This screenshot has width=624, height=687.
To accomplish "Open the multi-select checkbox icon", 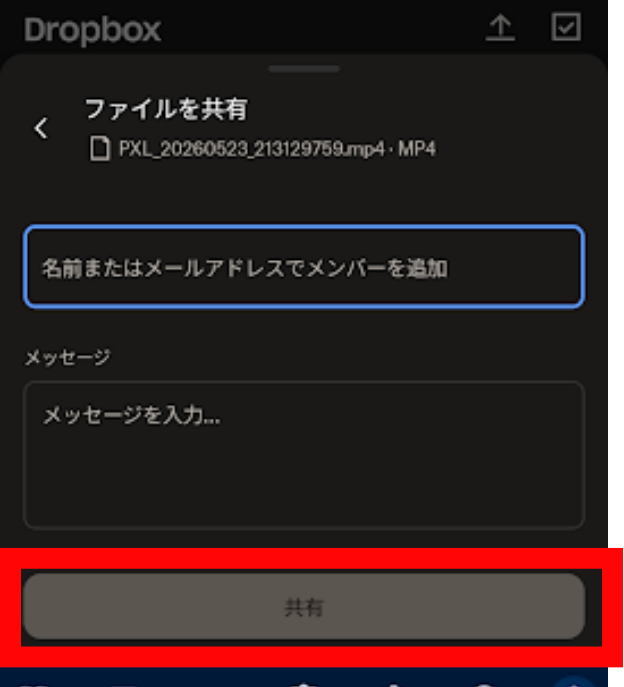I will pos(566,27).
